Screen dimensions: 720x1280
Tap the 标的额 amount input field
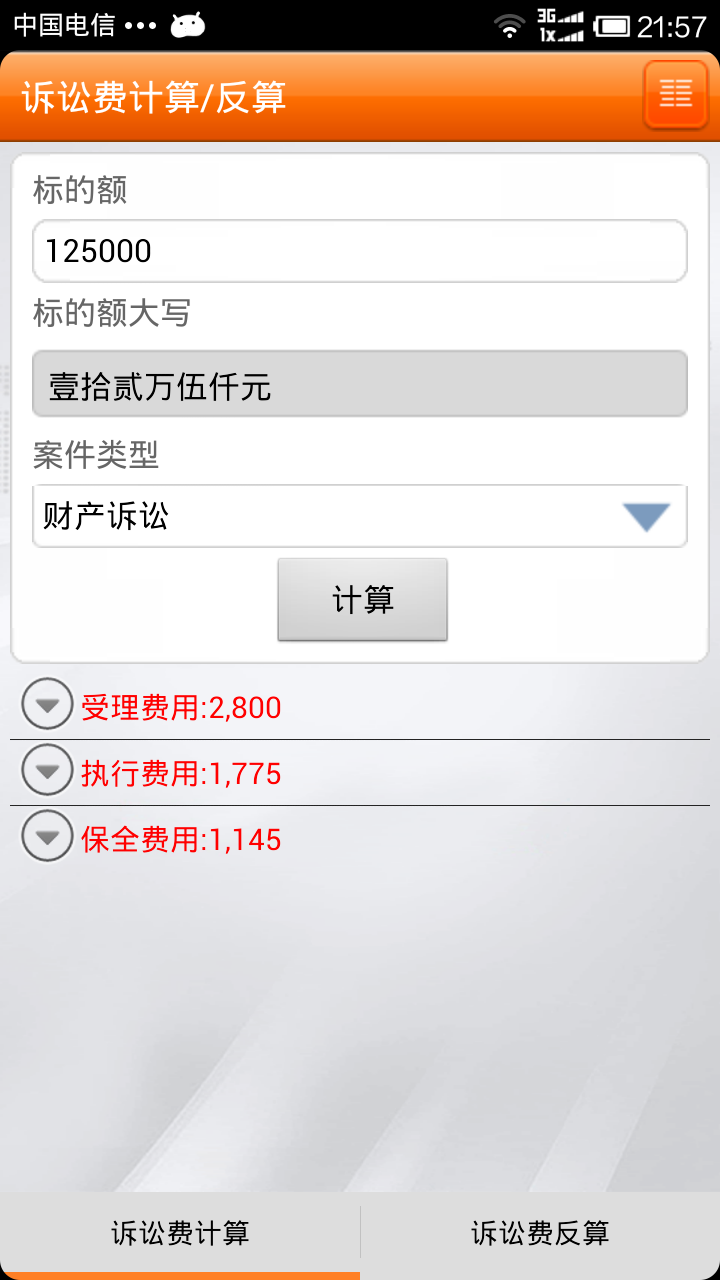click(360, 251)
